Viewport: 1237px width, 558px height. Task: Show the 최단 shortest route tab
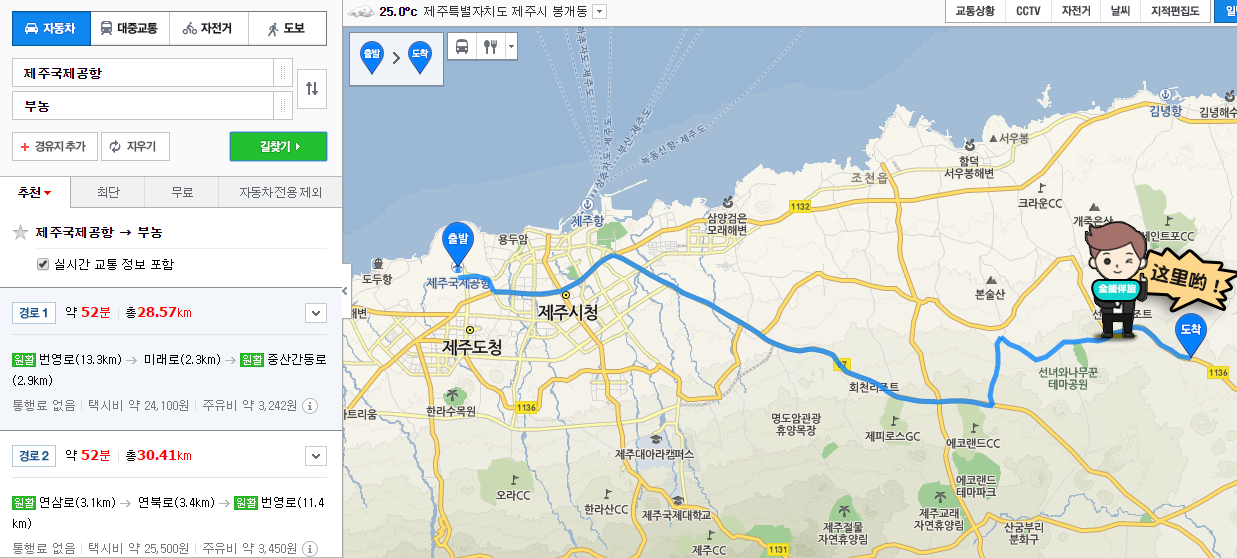point(109,192)
